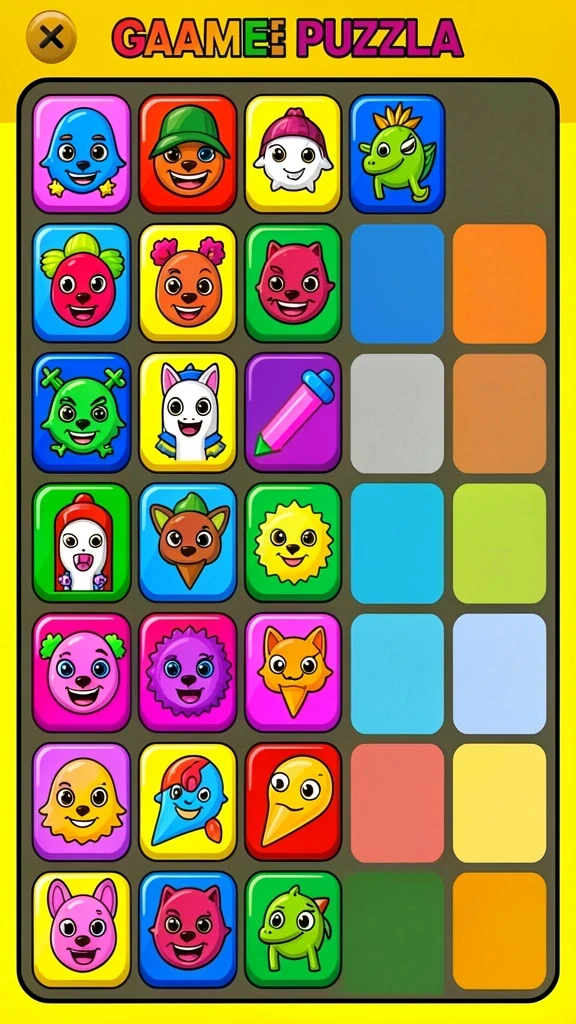576x1024 pixels.
Task: Pick the yellow sun face tile
Action: [293, 542]
